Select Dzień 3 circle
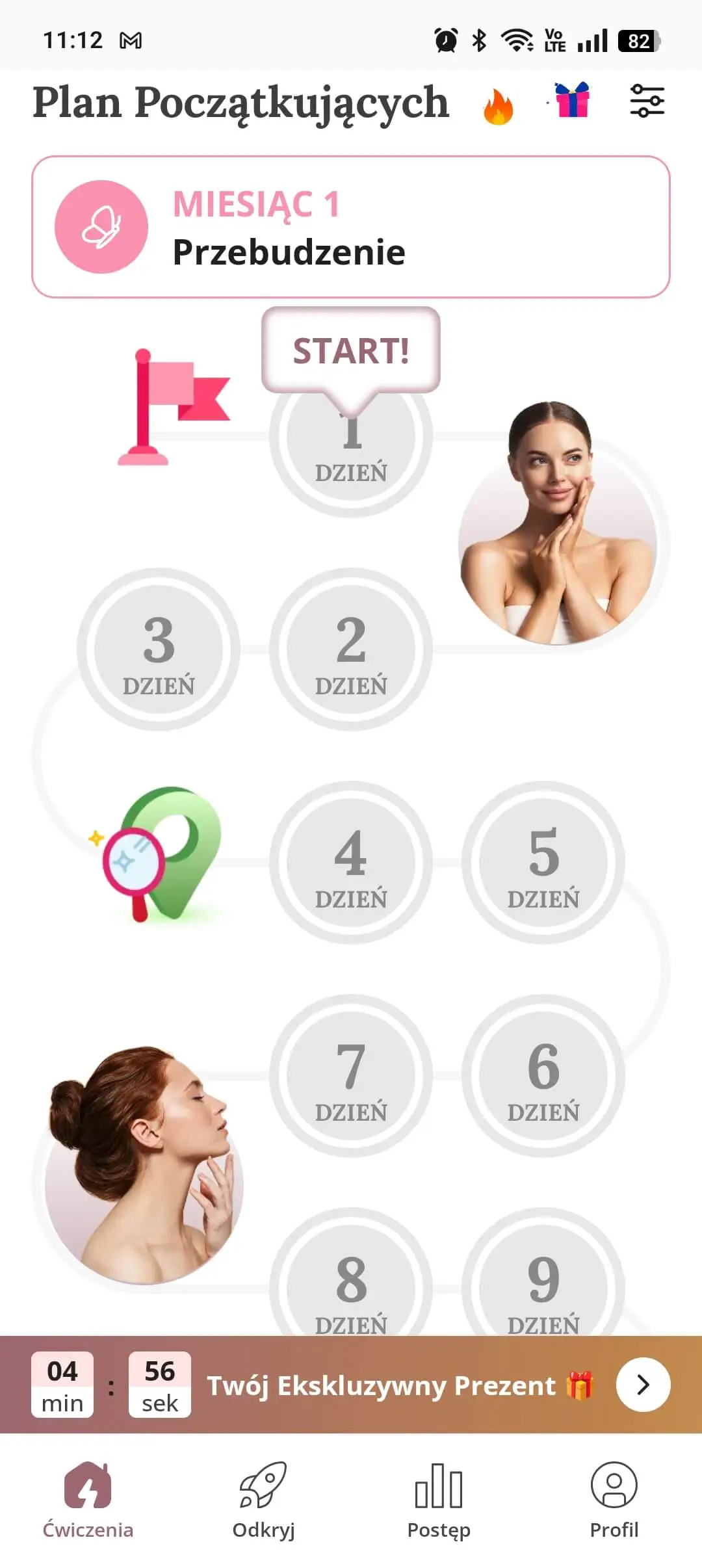702x1568 pixels. pyautogui.click(x=159, y=649)
